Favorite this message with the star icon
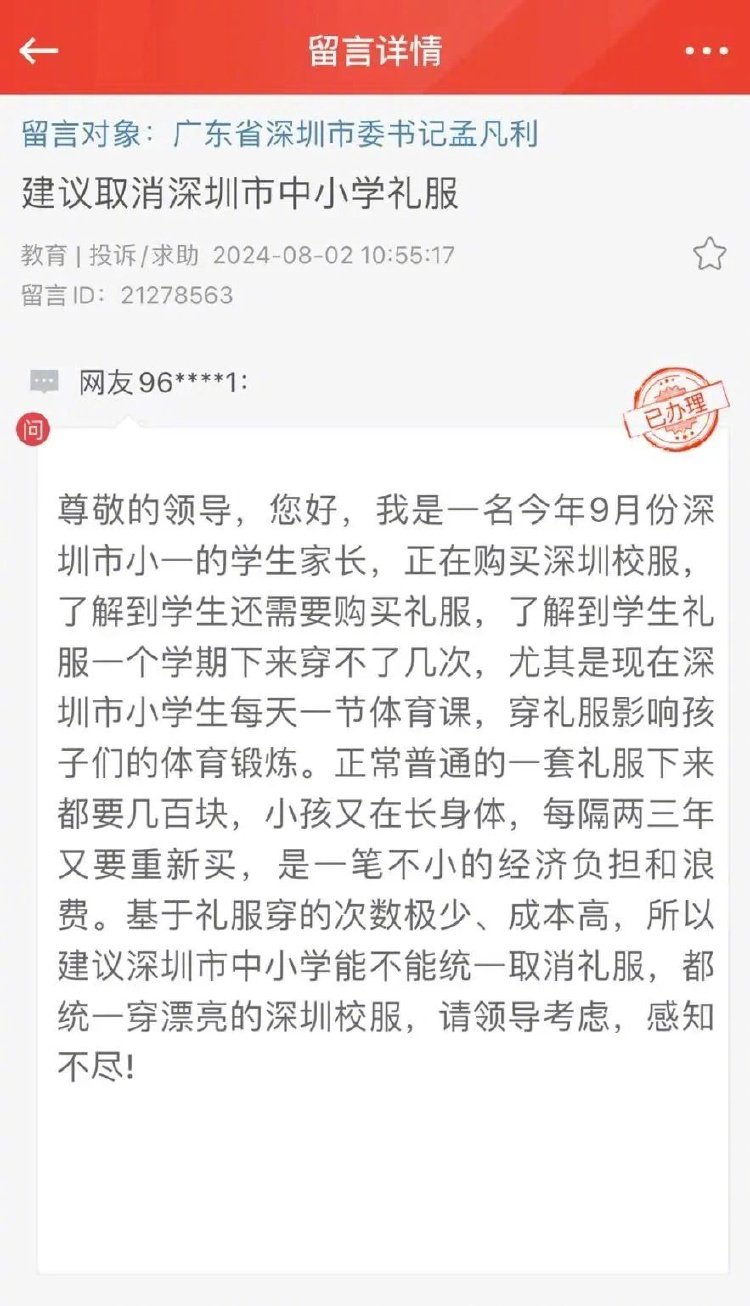 pos(709,254)
